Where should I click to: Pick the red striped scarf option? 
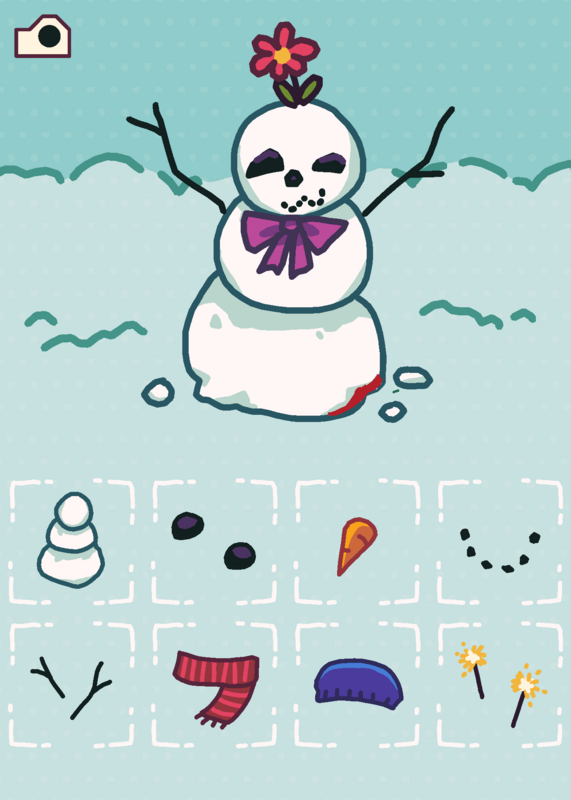pos(214,685)
